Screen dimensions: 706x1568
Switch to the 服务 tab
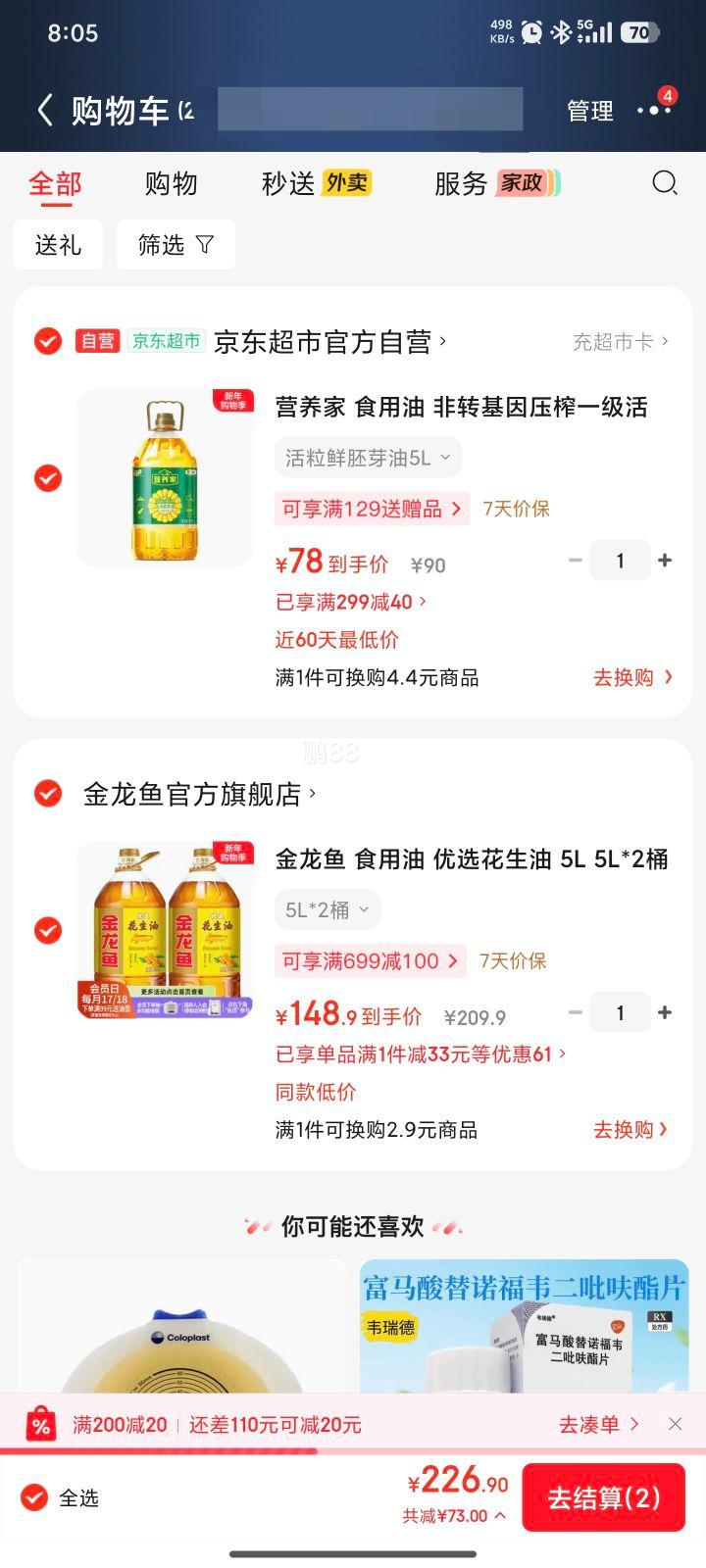click(x=462, y=183)
